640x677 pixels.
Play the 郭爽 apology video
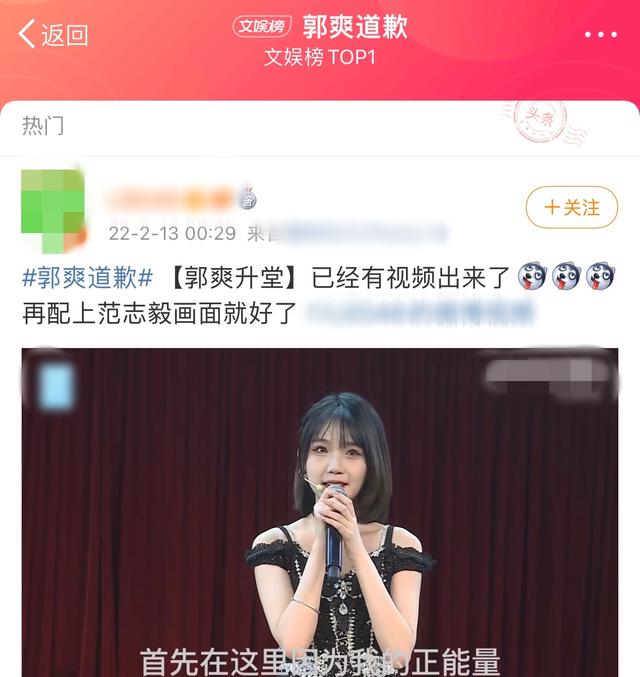320,512
